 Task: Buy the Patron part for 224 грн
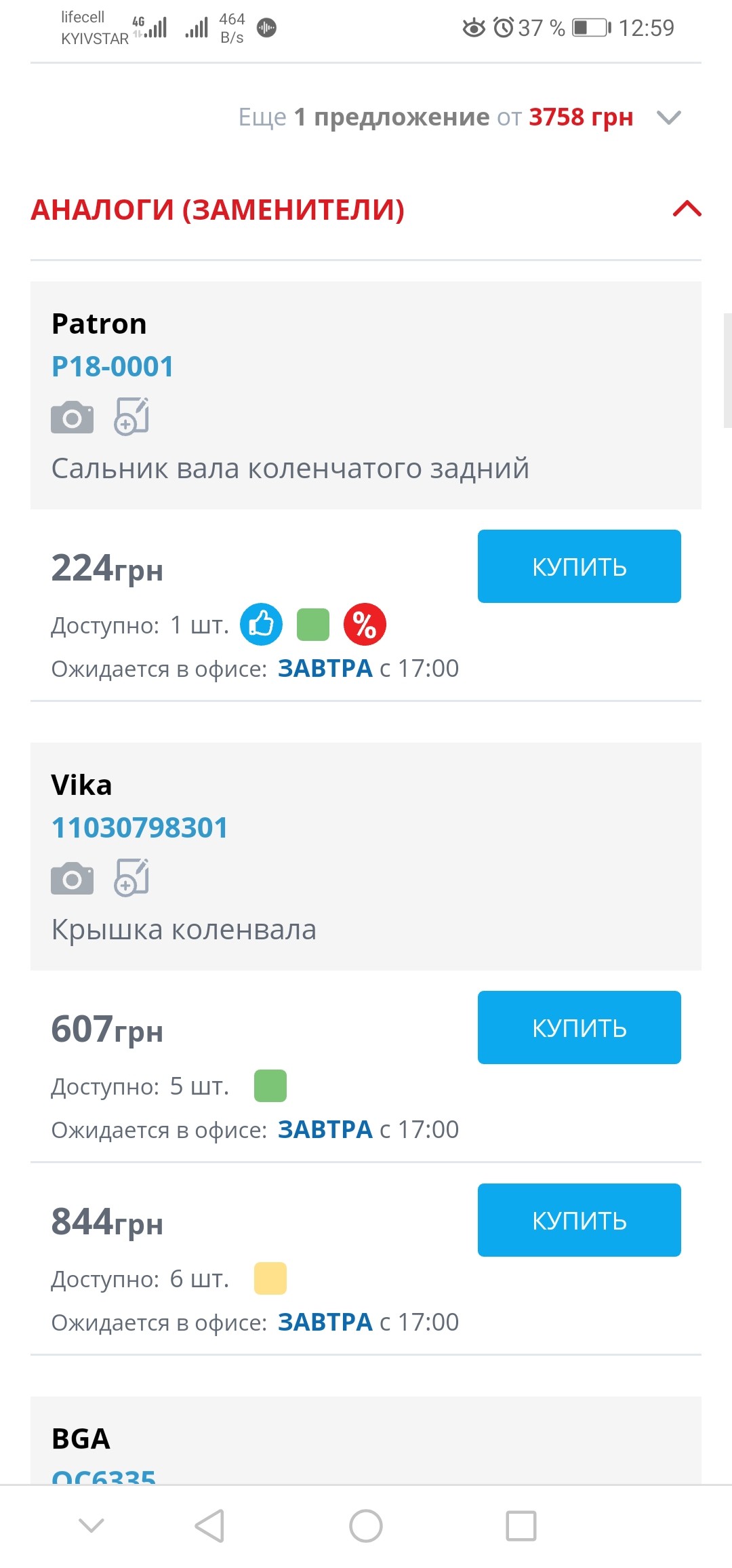579,566
